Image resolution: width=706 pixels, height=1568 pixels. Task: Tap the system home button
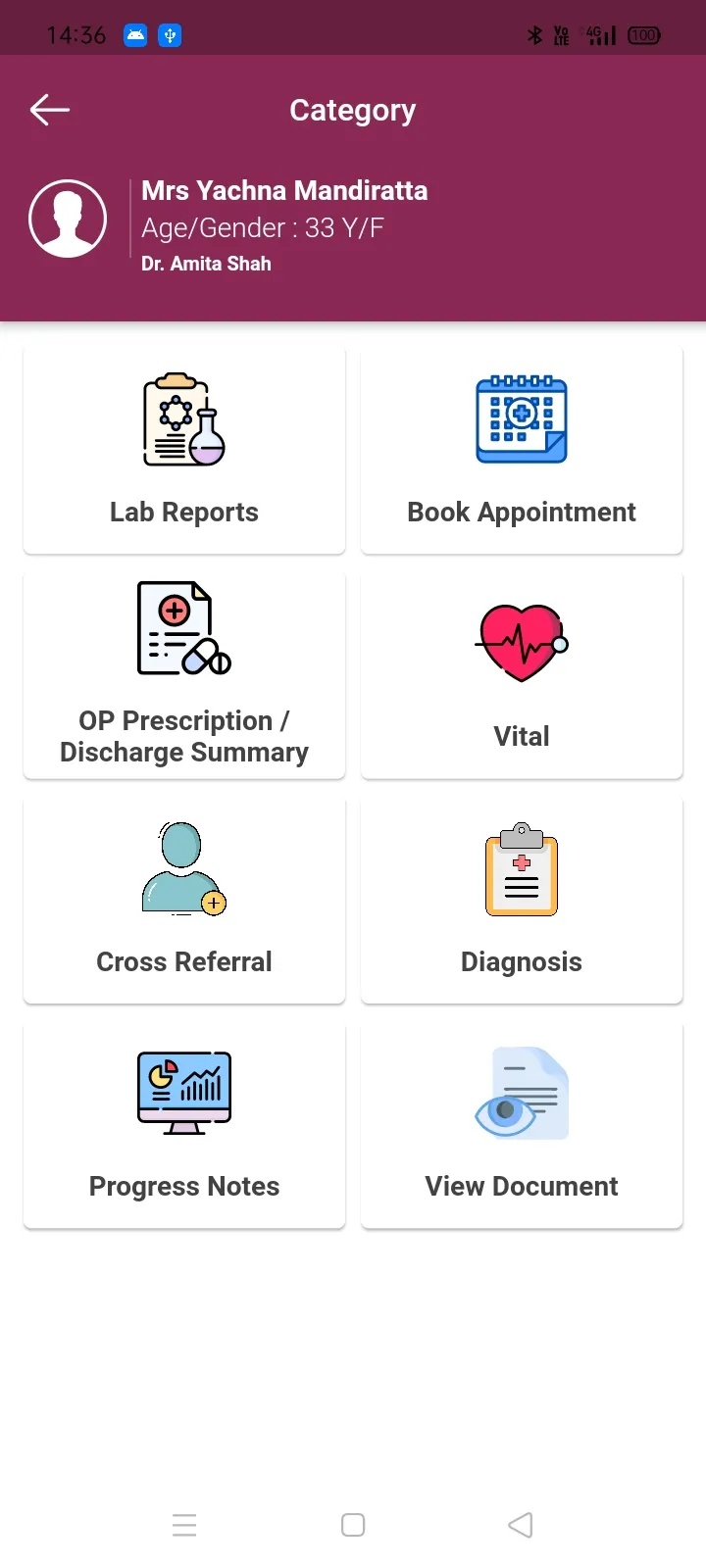pos(353,1525)
